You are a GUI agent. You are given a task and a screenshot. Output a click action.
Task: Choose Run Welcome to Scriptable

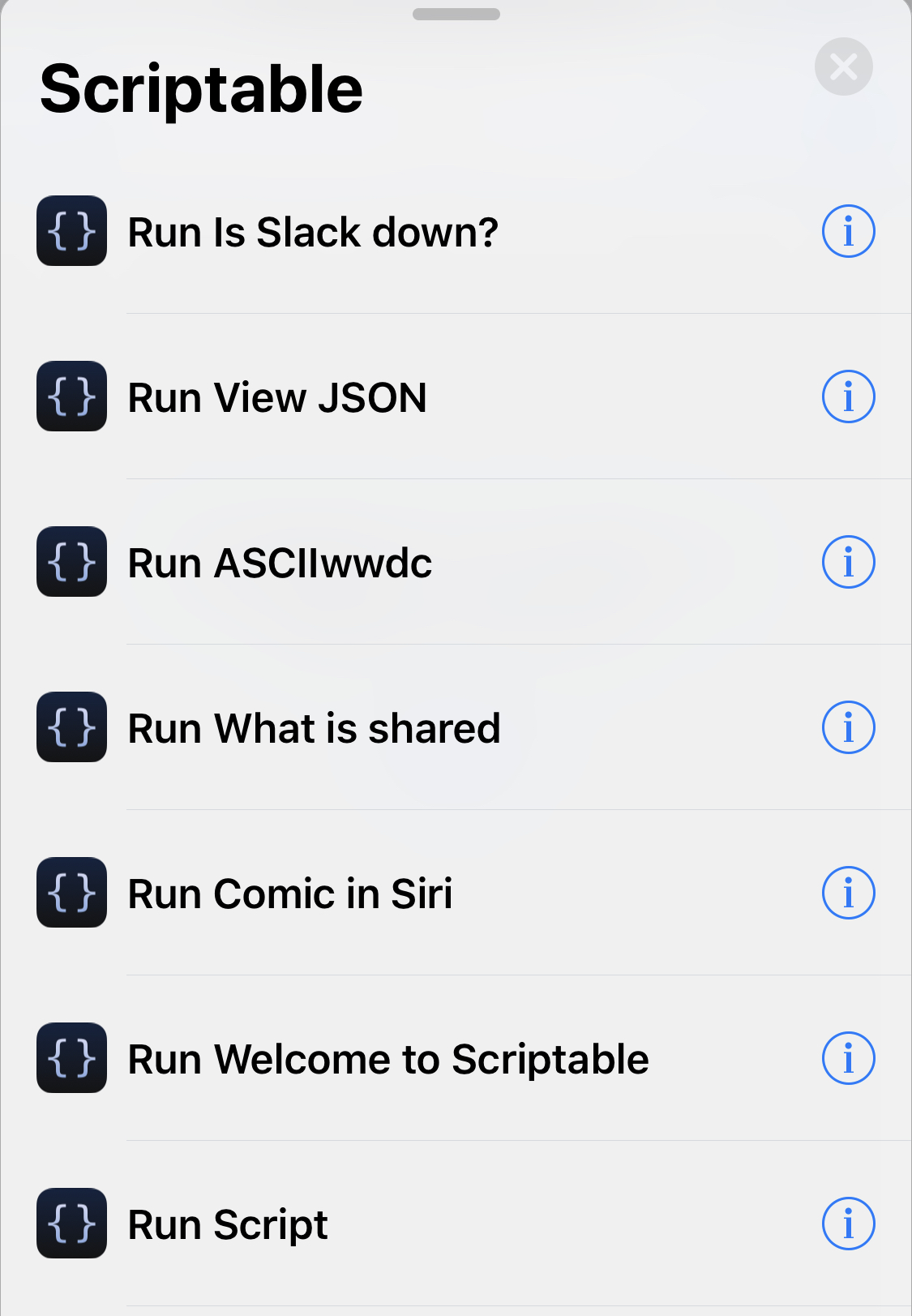(388, 1059)
